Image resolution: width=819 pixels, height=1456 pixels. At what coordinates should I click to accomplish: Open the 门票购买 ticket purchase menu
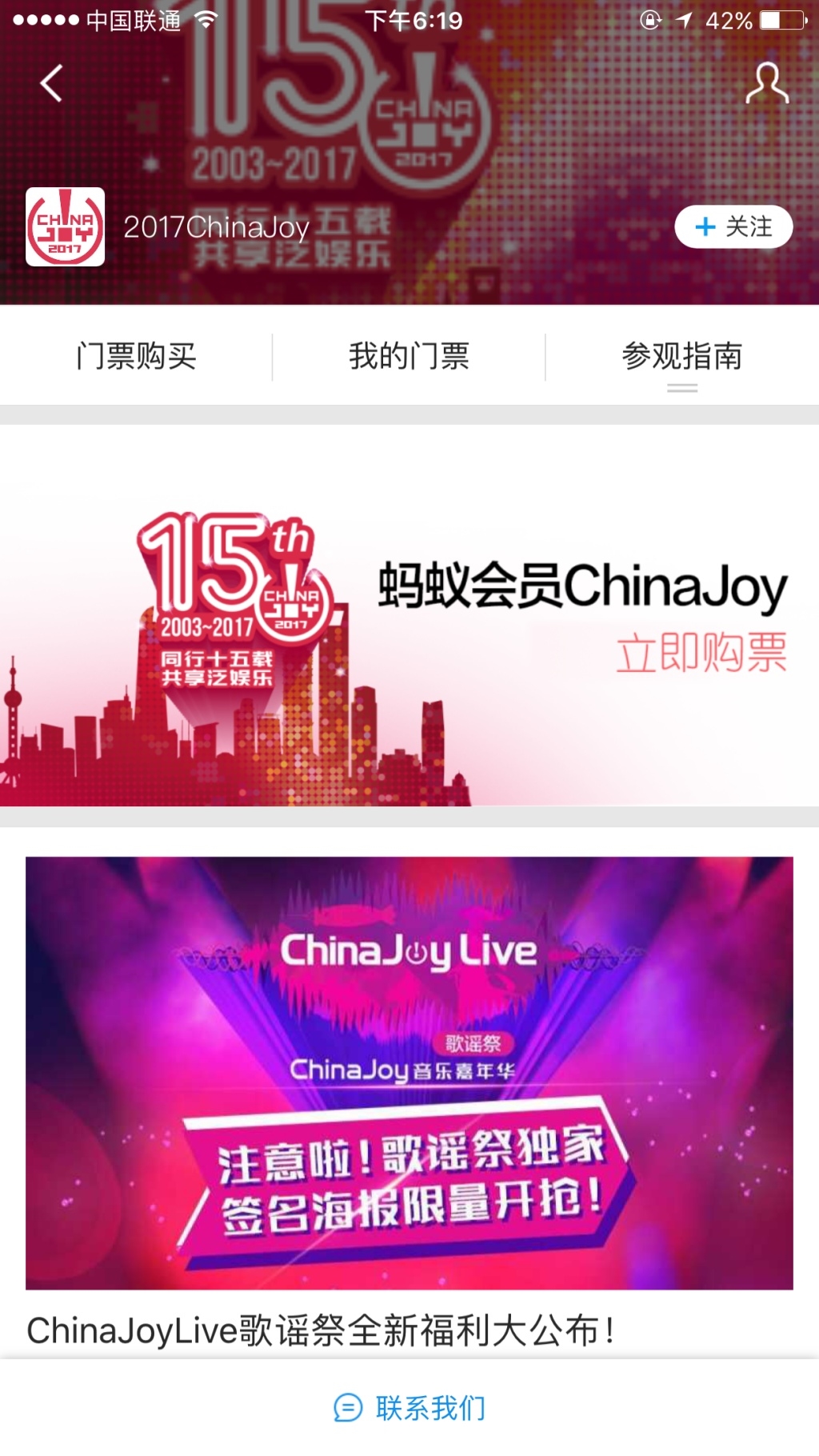136,356
